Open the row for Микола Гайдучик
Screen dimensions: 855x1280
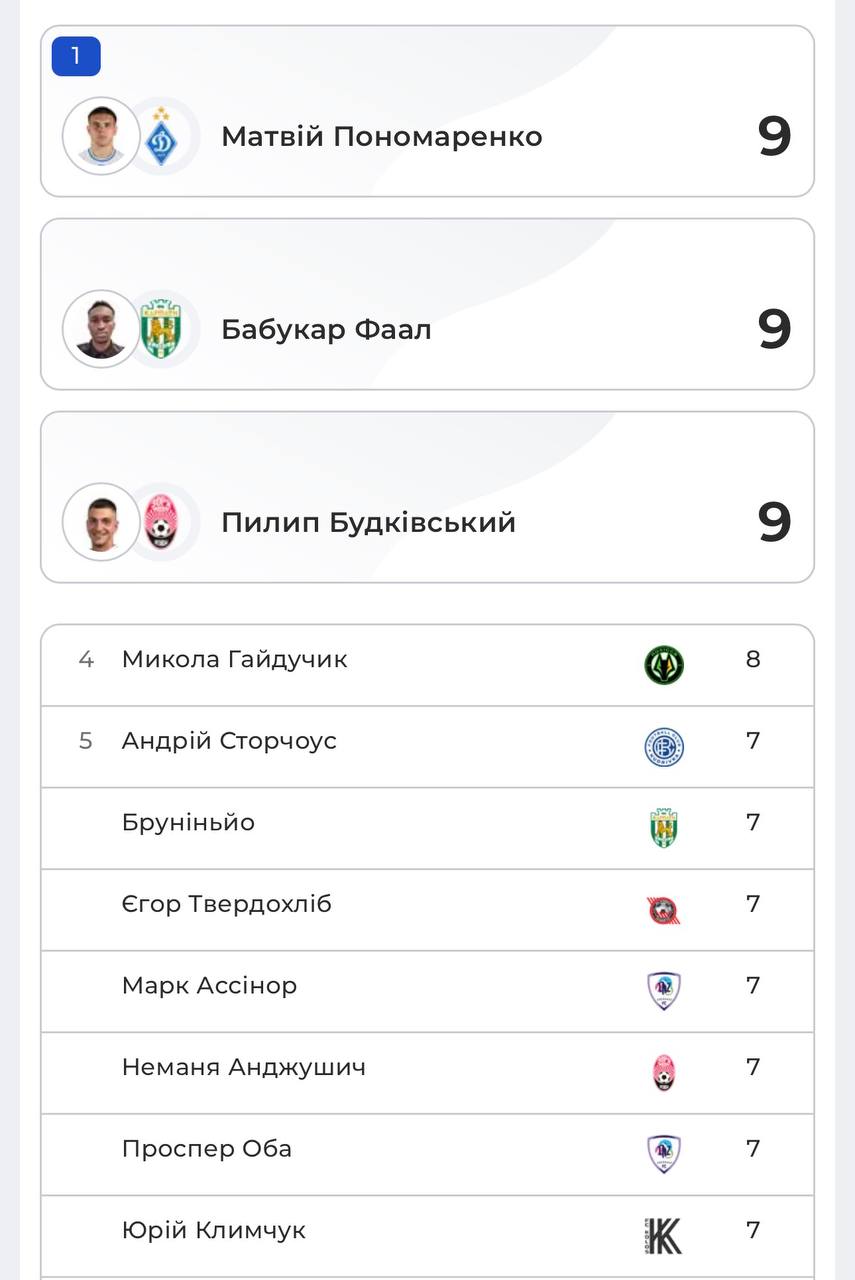point(235,660)
